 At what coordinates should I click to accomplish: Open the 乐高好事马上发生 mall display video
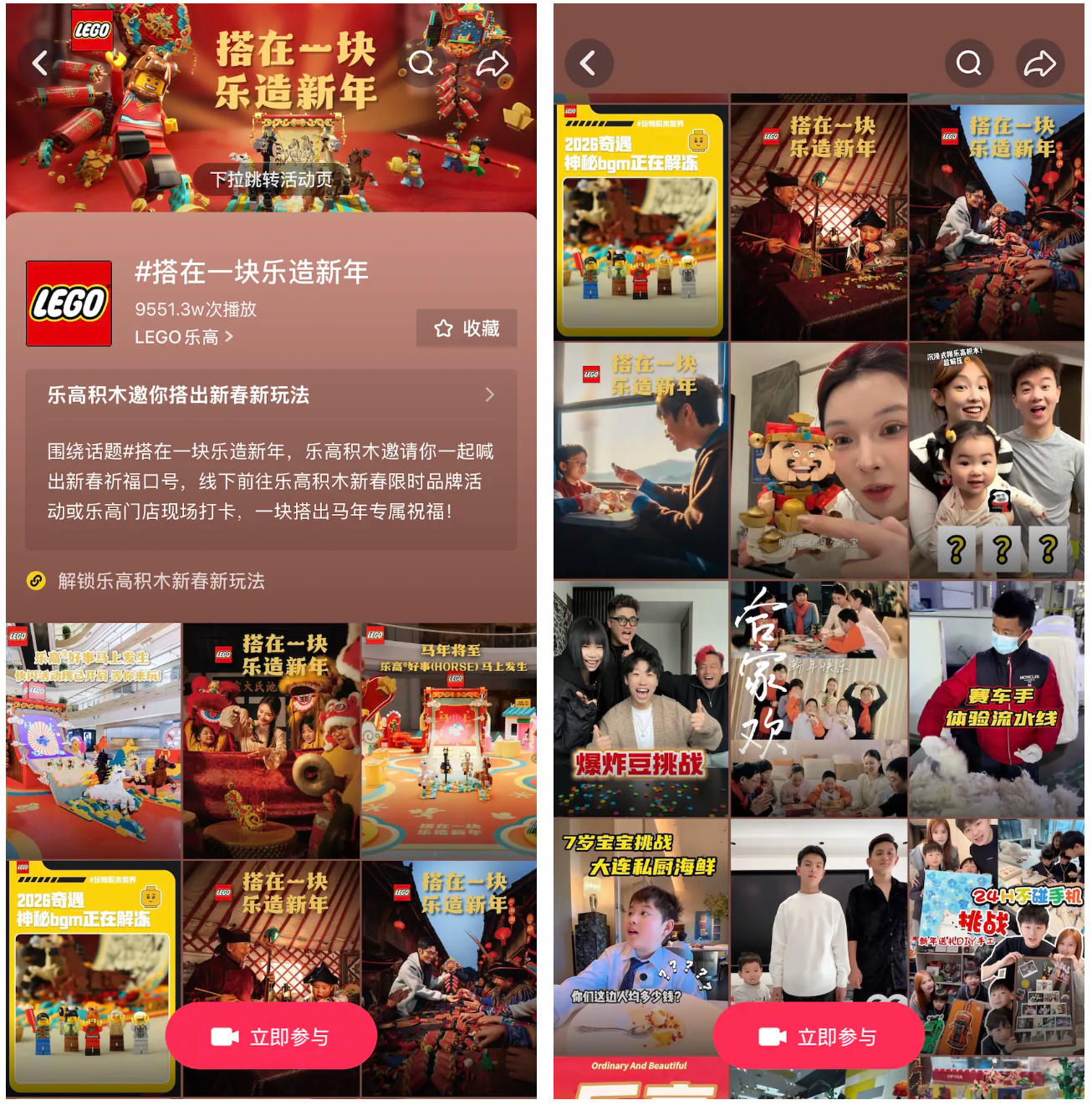94,740
